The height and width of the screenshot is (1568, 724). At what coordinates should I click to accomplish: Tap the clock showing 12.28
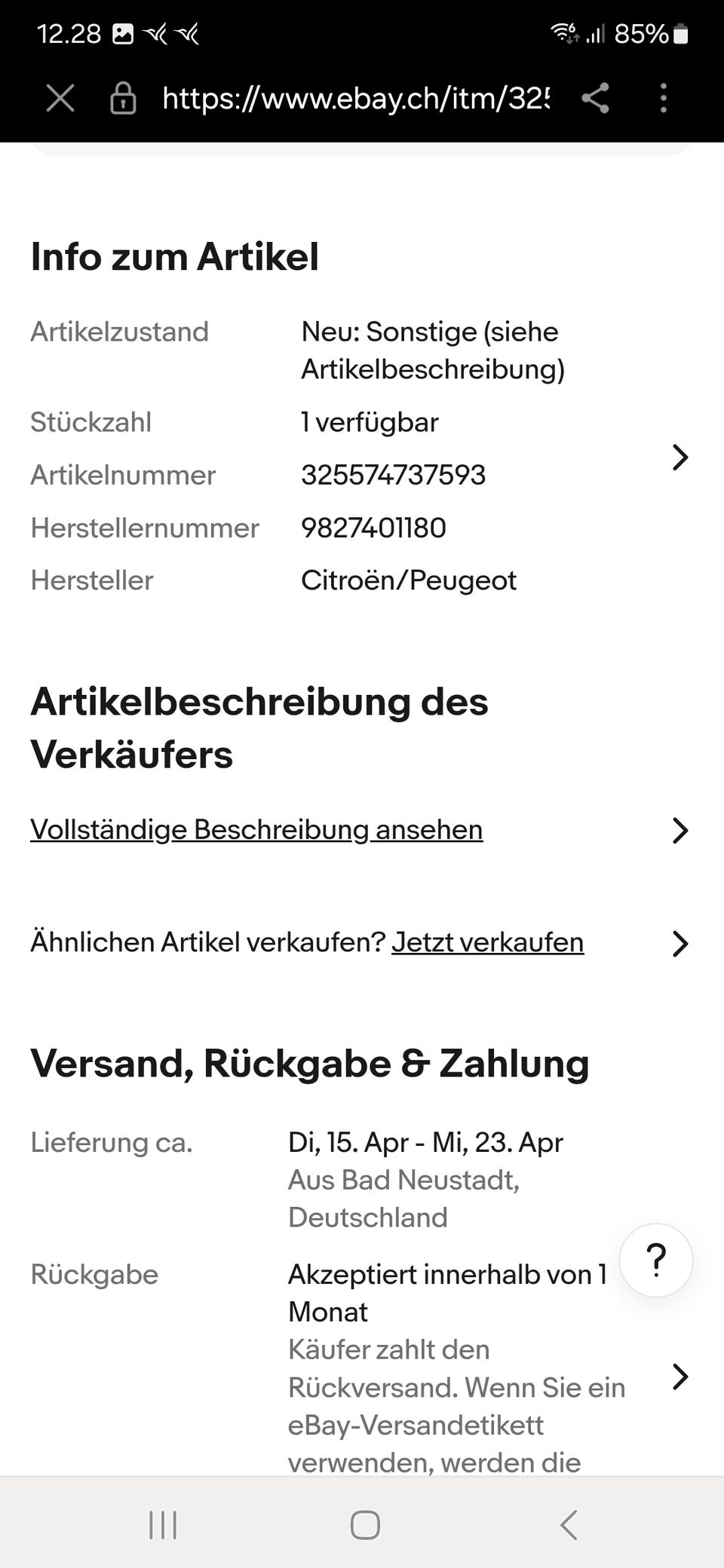click(68, 33)
